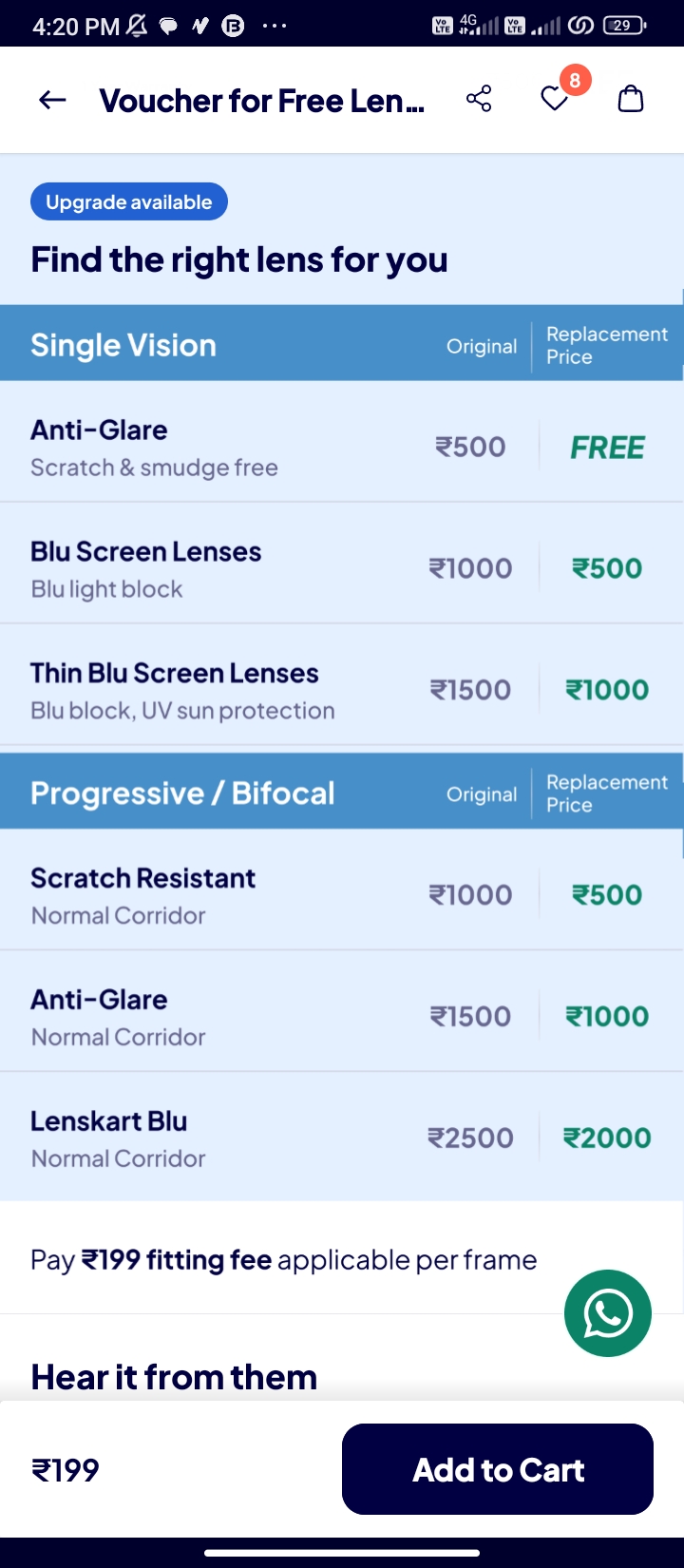The height and width of the screenshot is (1568, 684).
Task: Tap the Hear it from them heading
Action: pyautogui.click(x=174, y=1375)
